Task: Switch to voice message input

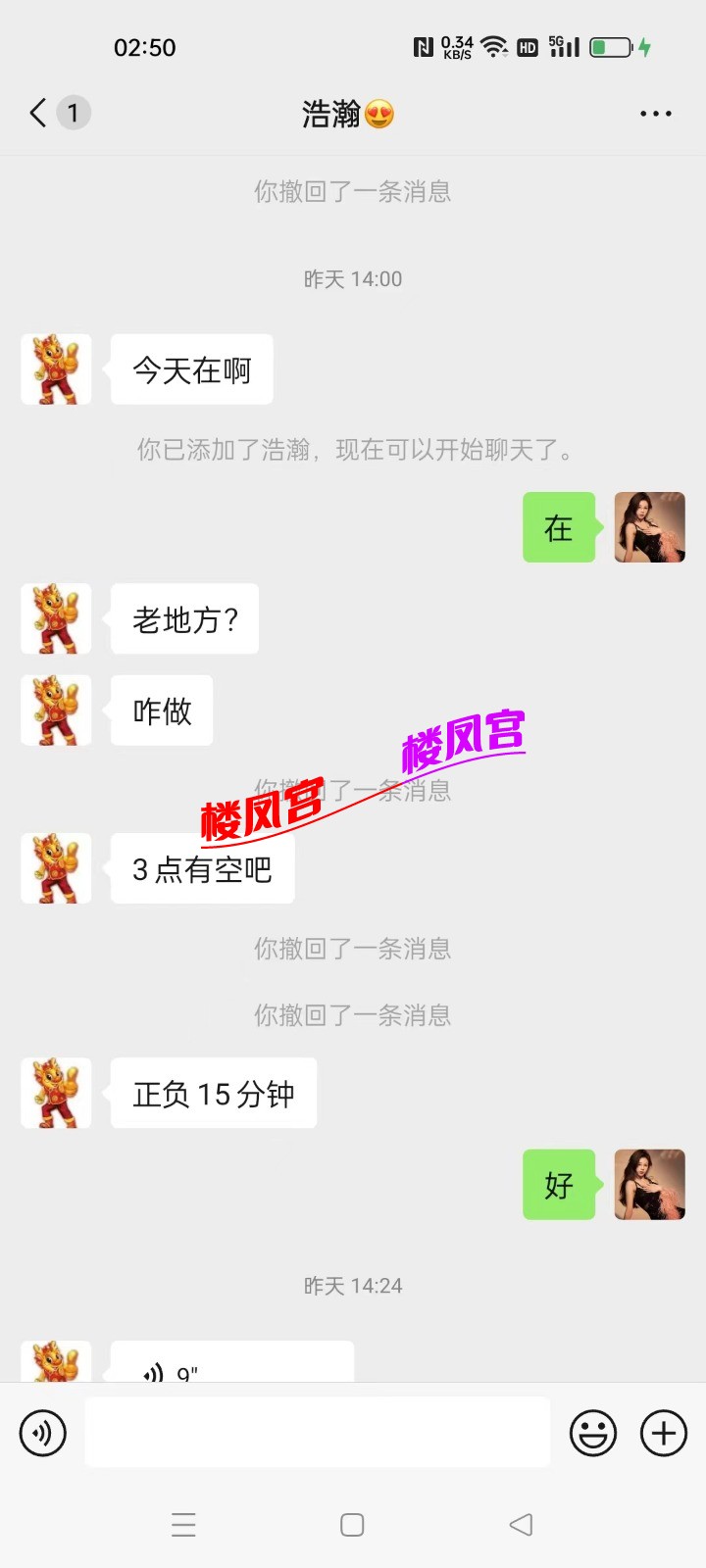Action: coord(43,1433)
